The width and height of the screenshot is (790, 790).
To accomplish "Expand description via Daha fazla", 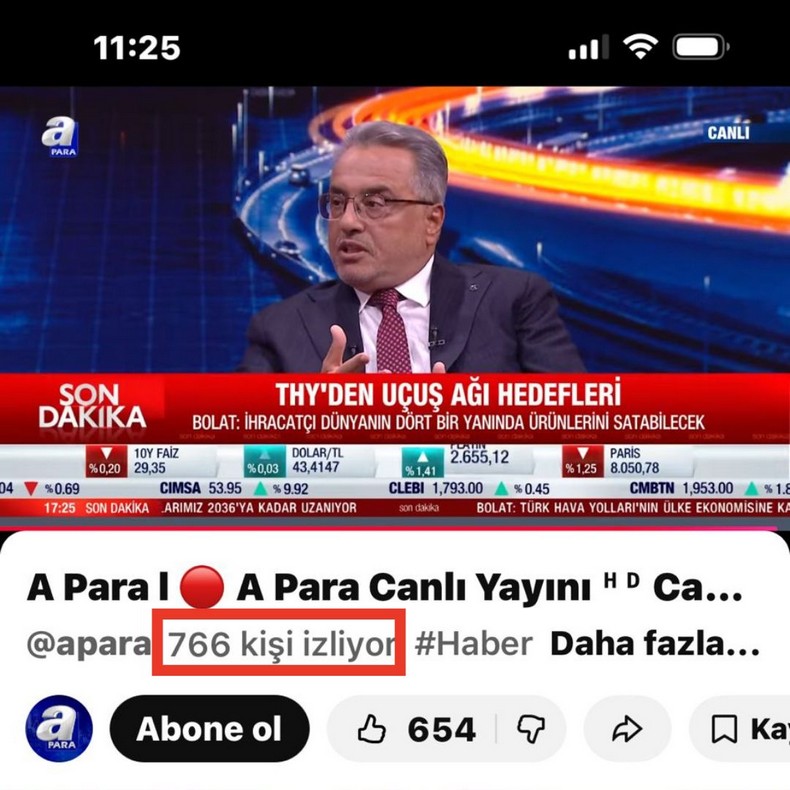I will tap(655, 646).
